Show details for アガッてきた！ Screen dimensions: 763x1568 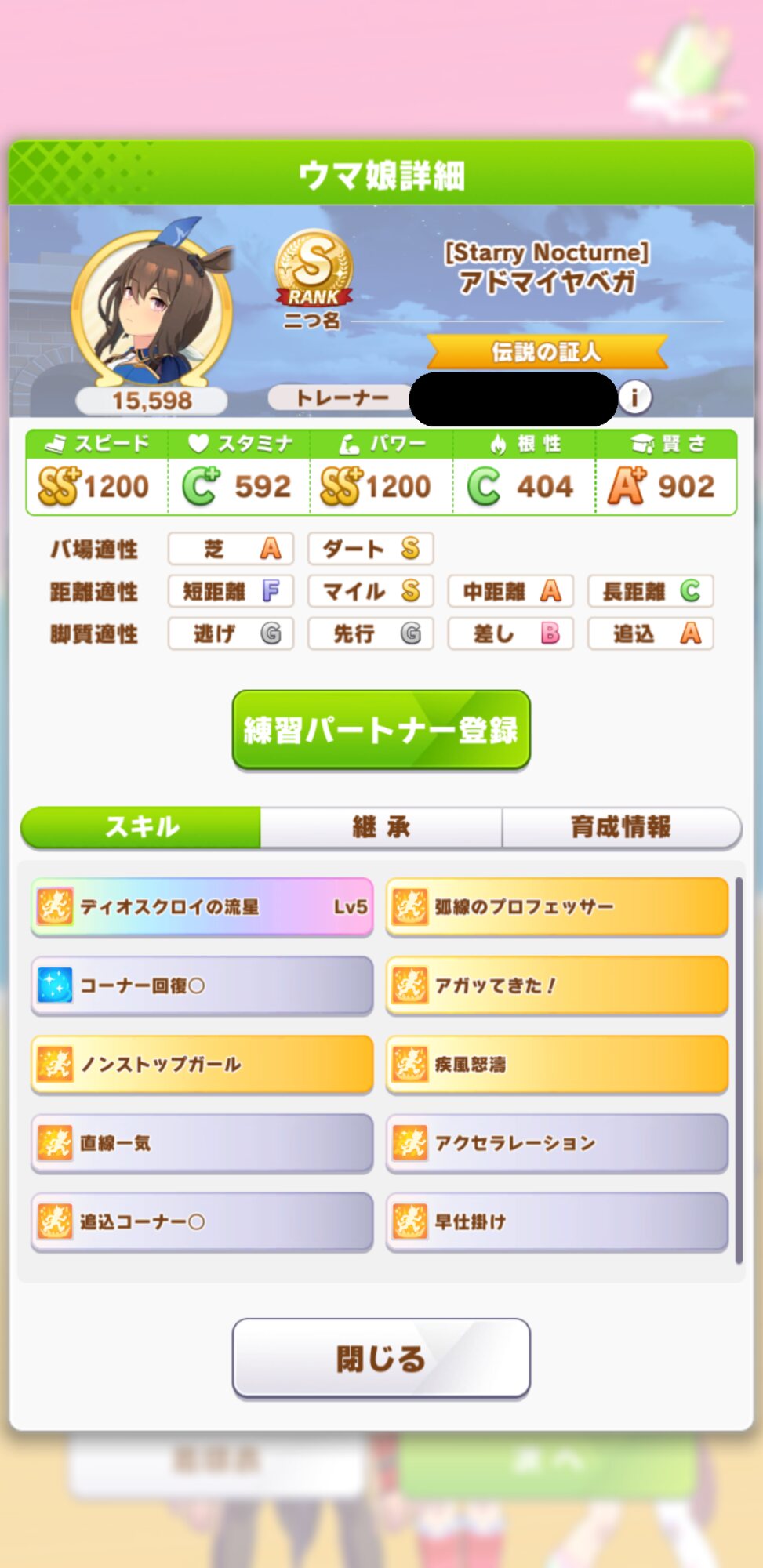pyautogui.click(x=557, y=985)
